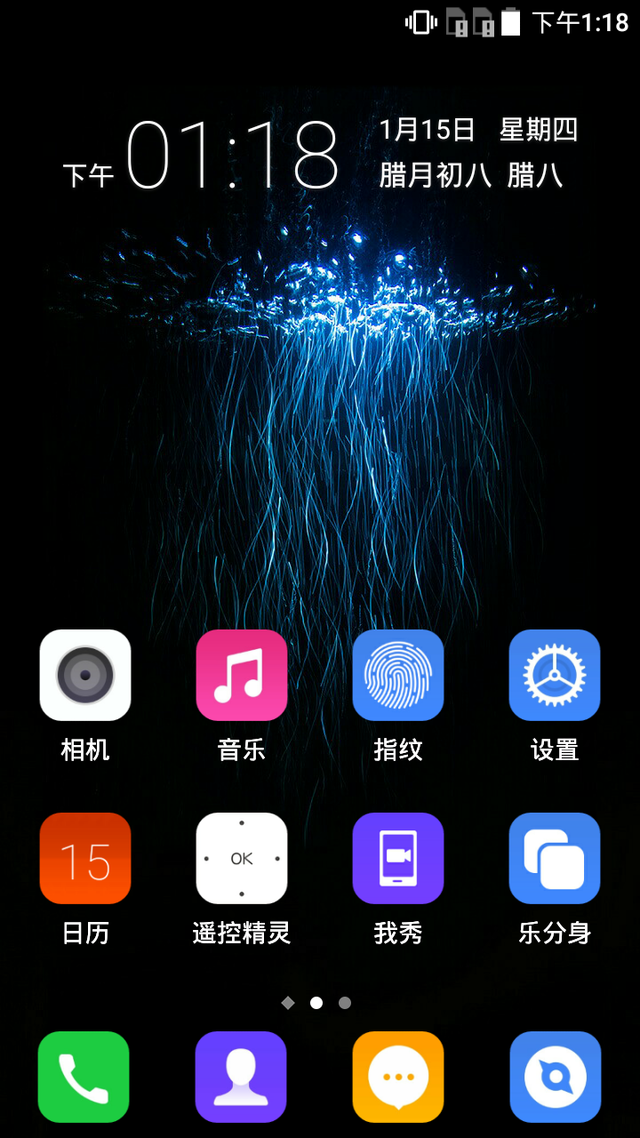The height and width of the screenshot is (1138, 640).
Task: Open the purple contacts app
Action: pyautogui.click(x=241, y=1076)
